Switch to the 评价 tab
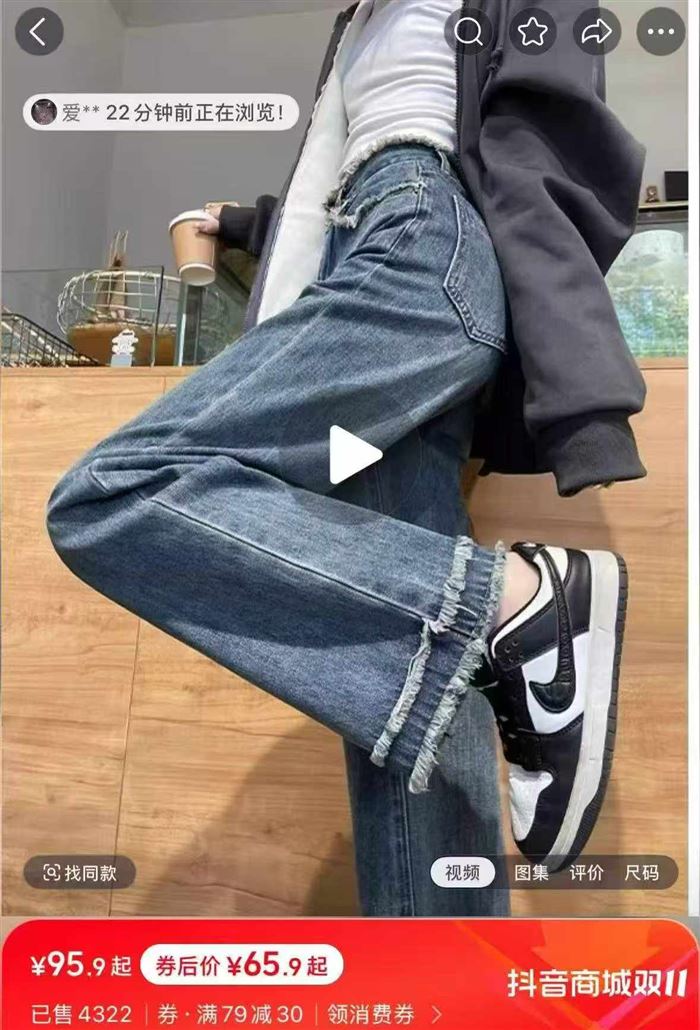The height and width of the screenshot is (1030, 700). (x=587, y=873)
